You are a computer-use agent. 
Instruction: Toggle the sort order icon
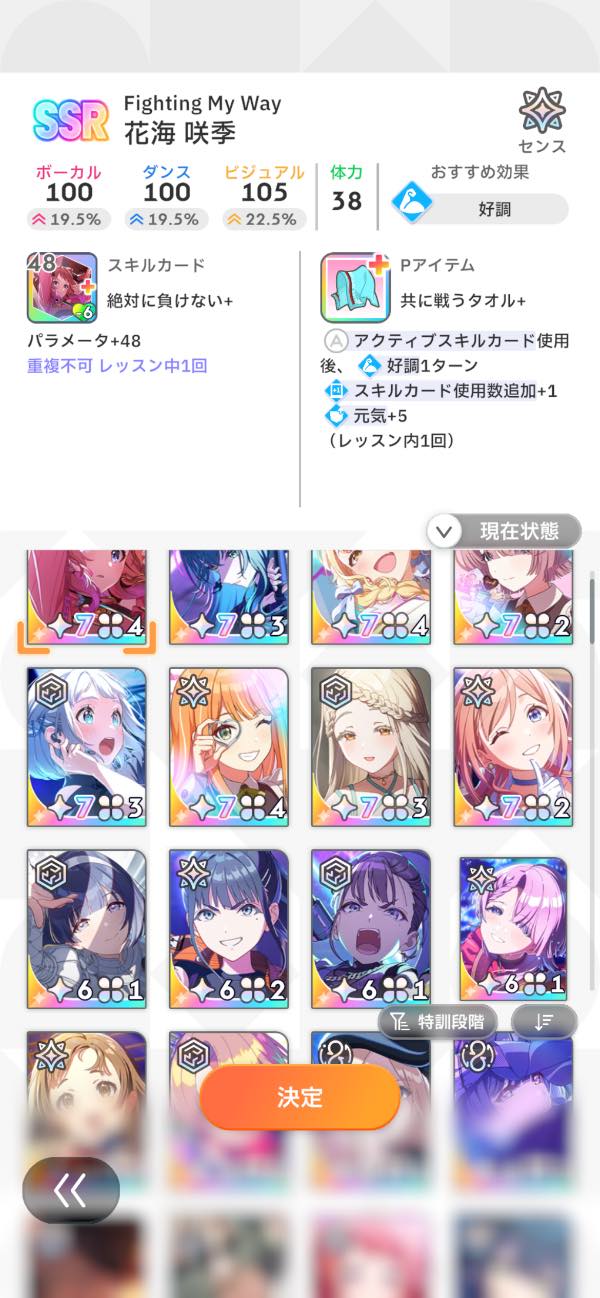544,1021
